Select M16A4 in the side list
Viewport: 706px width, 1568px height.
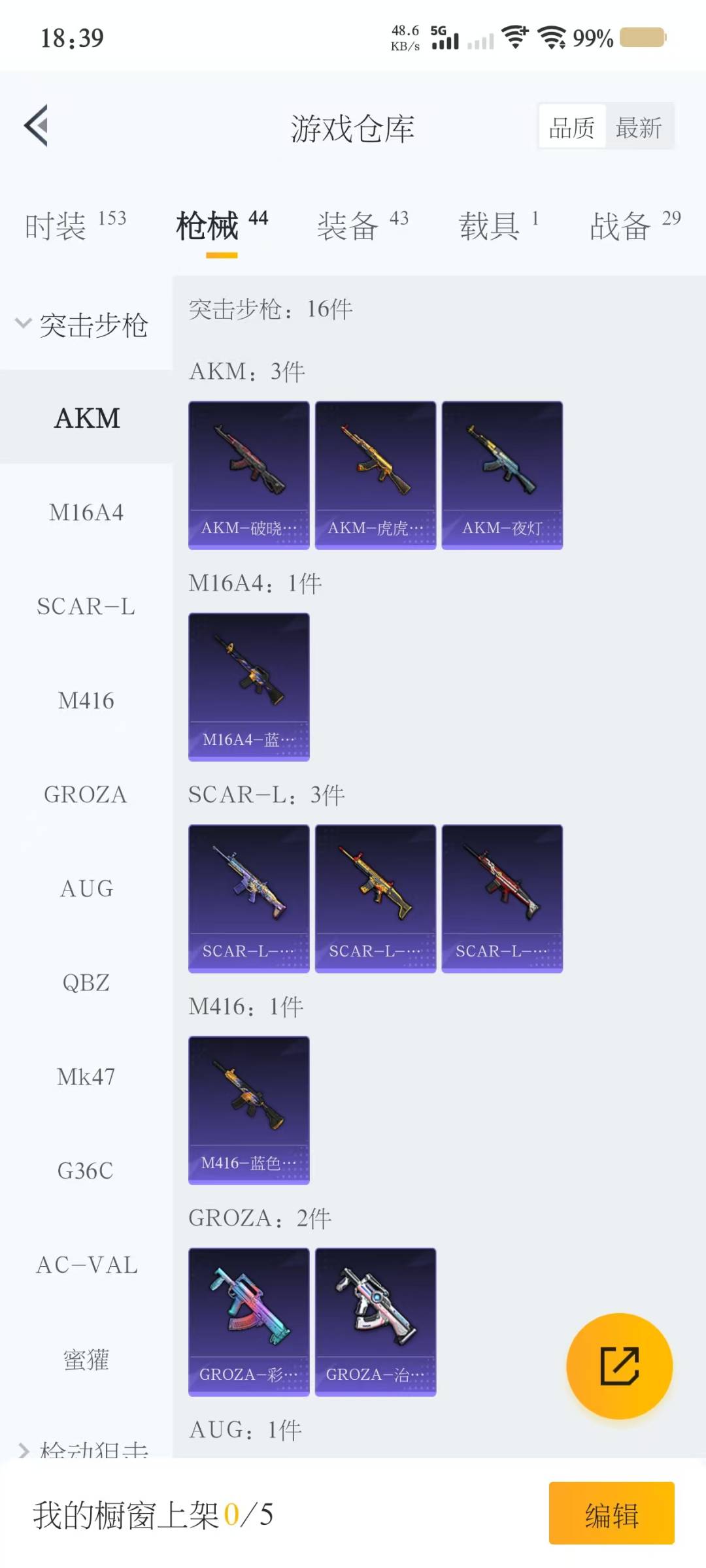pos(86,513)
